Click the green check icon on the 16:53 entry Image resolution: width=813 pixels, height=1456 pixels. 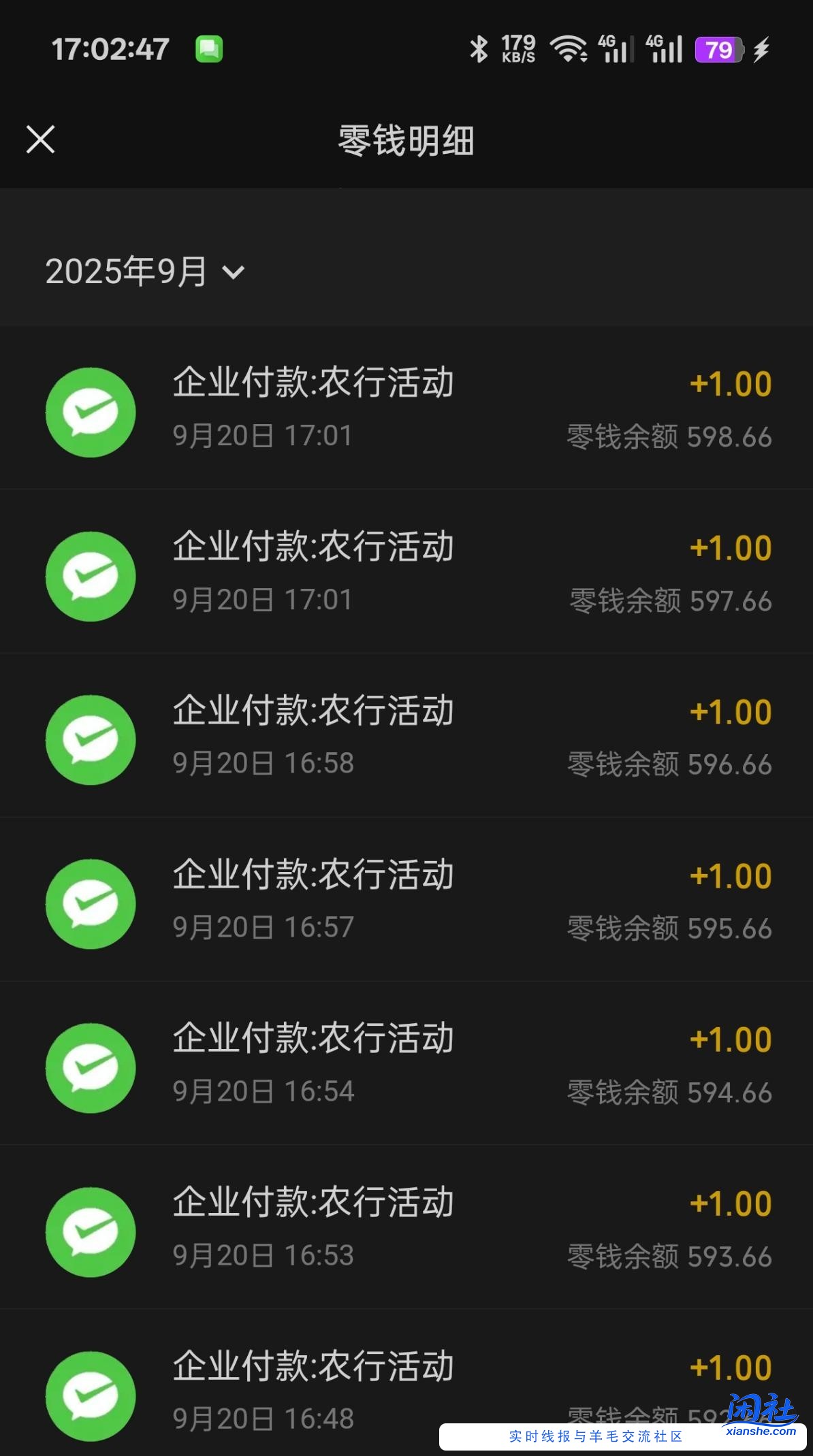tap(89, 1231)
